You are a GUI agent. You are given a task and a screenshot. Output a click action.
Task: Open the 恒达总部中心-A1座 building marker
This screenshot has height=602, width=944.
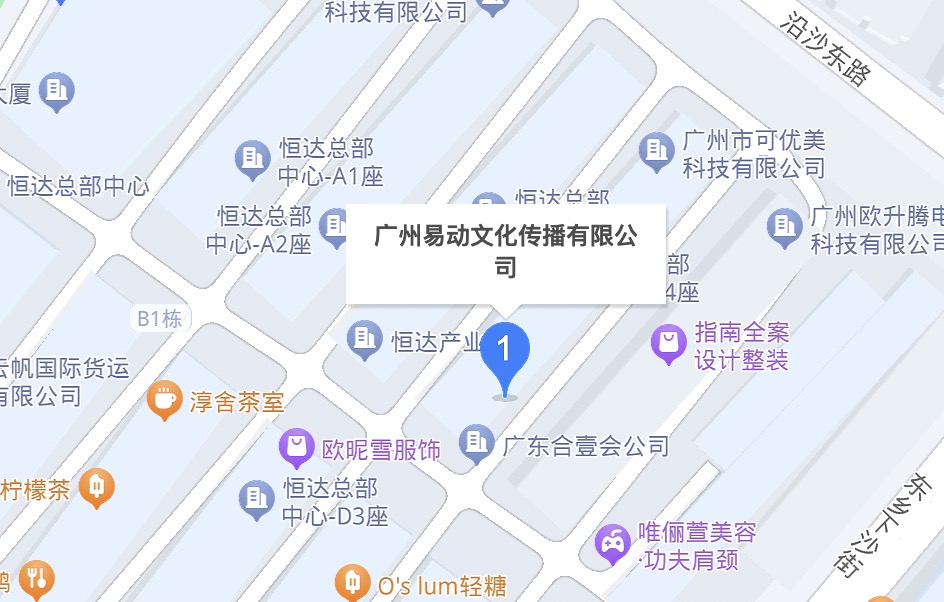click(x=253, y=158)
